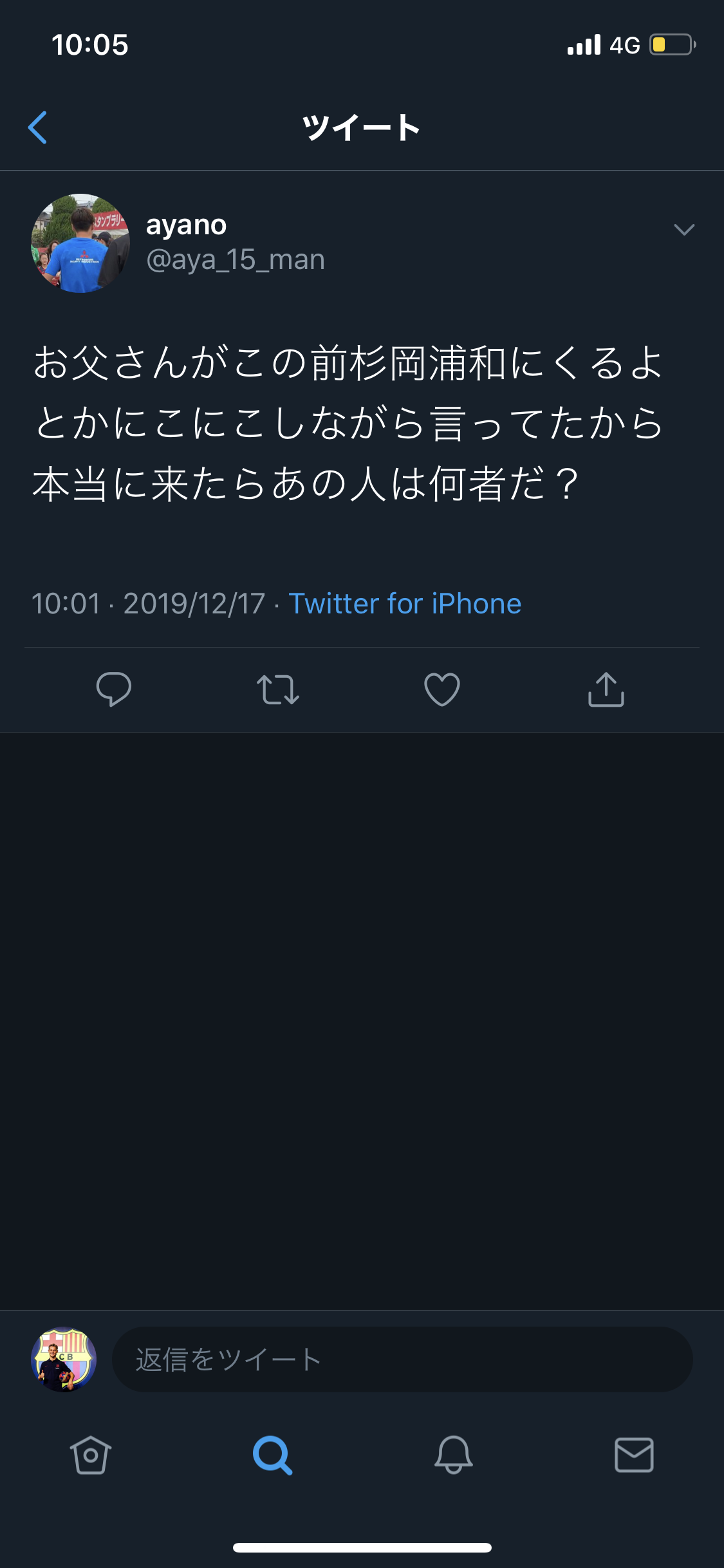
Task: Switch to the Home tab
Action: click(91, 1455)
